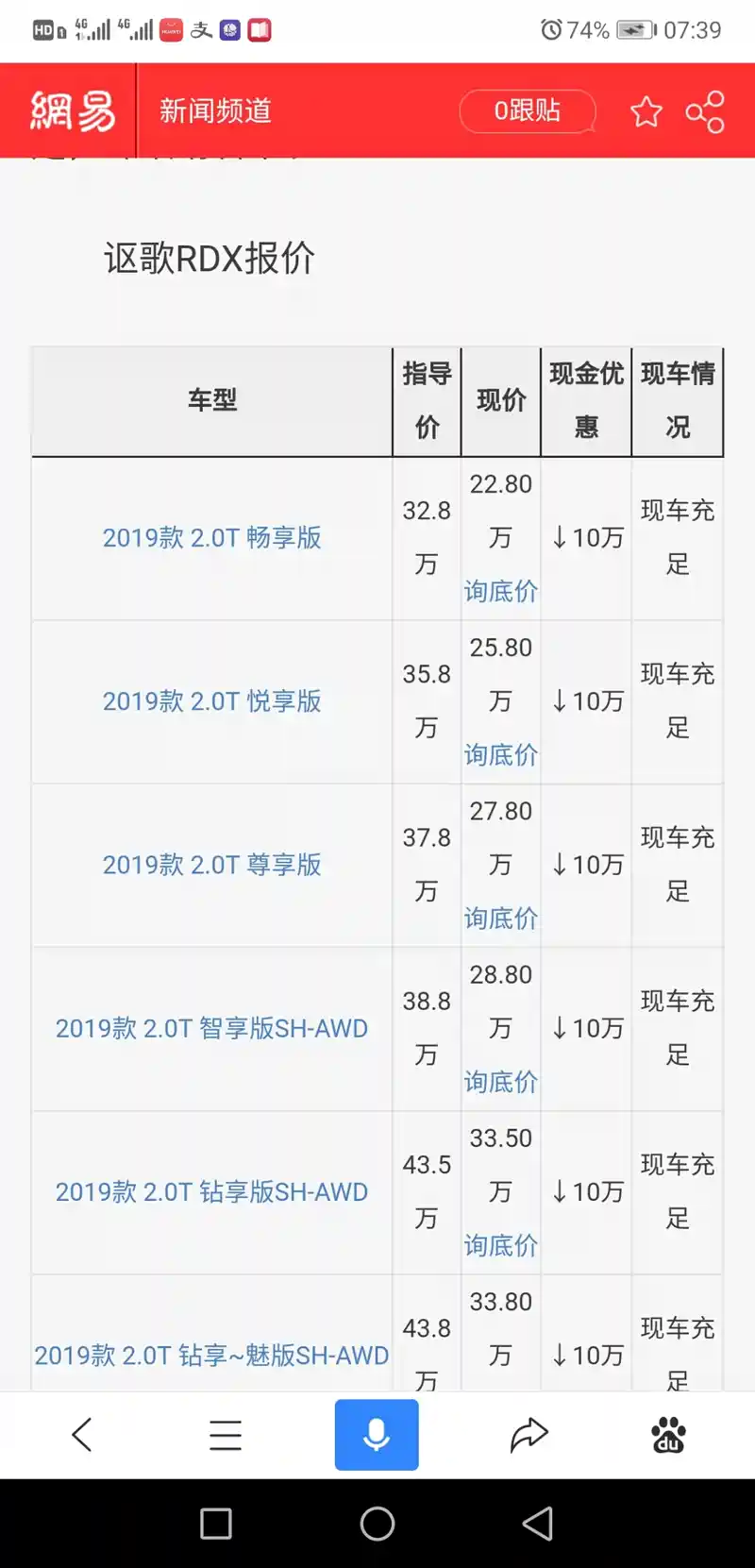Screen dimensions: 755x1568
Task: Open the 2019款 2.0T 钻享版SH-AWD link
Action: pyautogui.click(x=211, y=1192)
